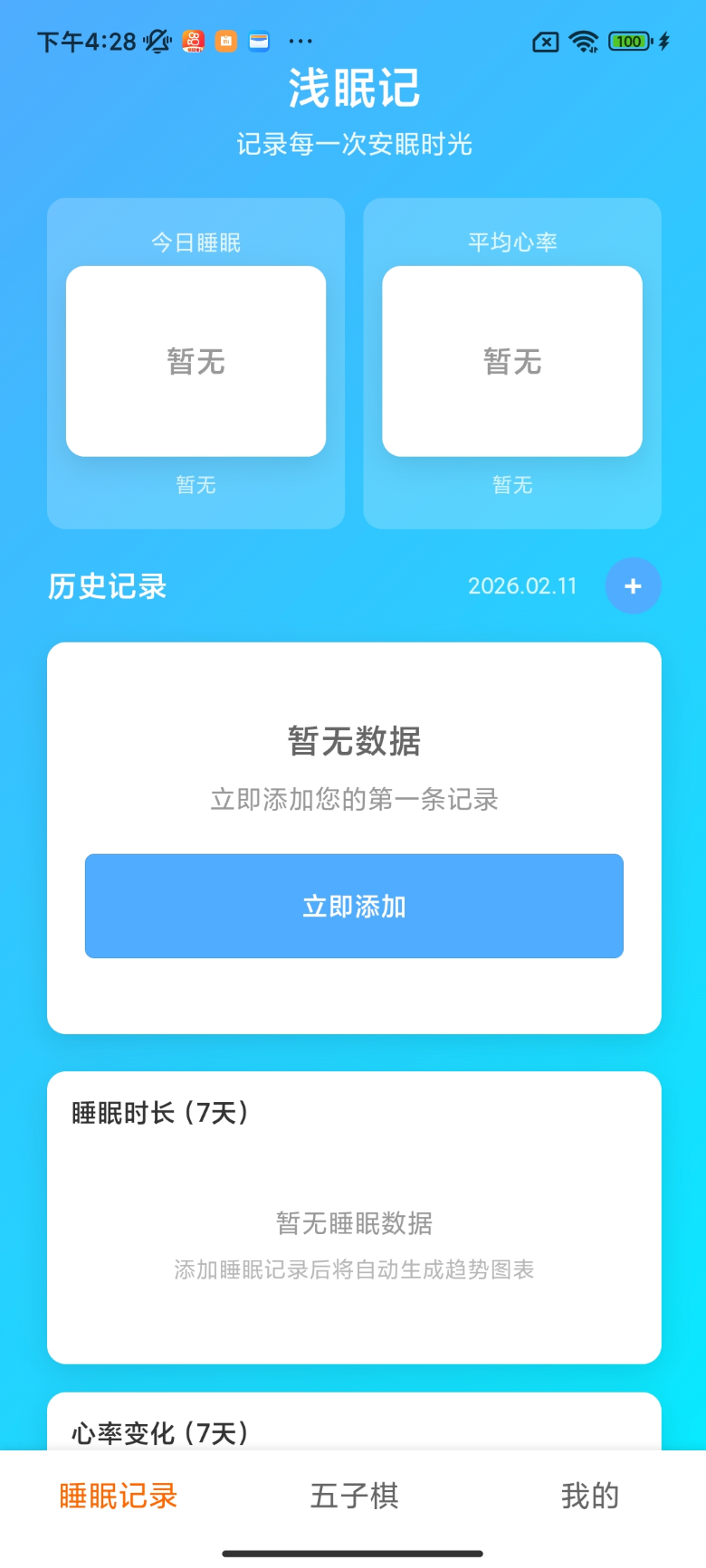Click the 心率变化（7天）card
This screenshot has height=1568, width=706.
pyautogui.click(x=354, y=1432)
